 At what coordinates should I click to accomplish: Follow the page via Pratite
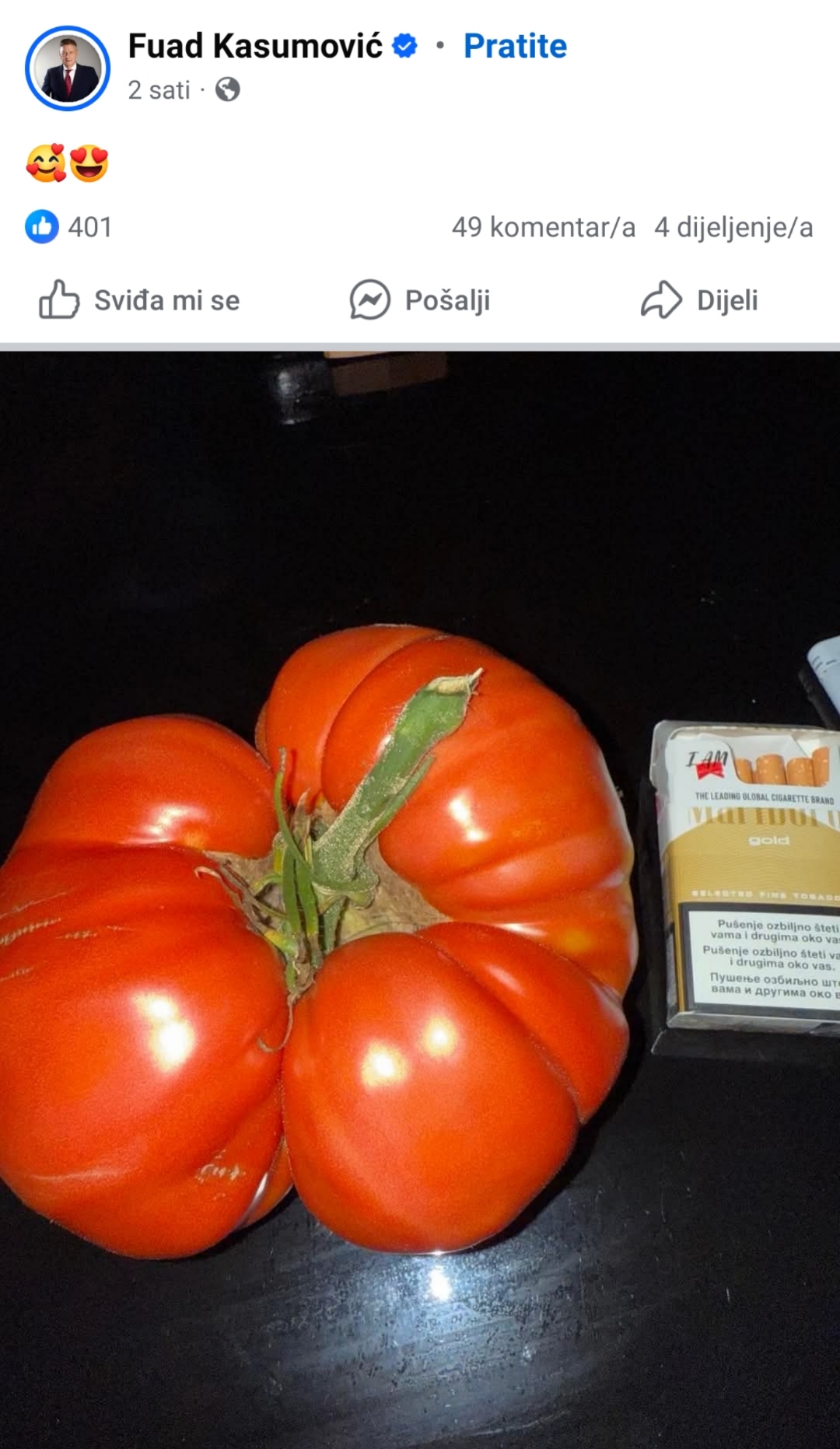tap(515, 46)
